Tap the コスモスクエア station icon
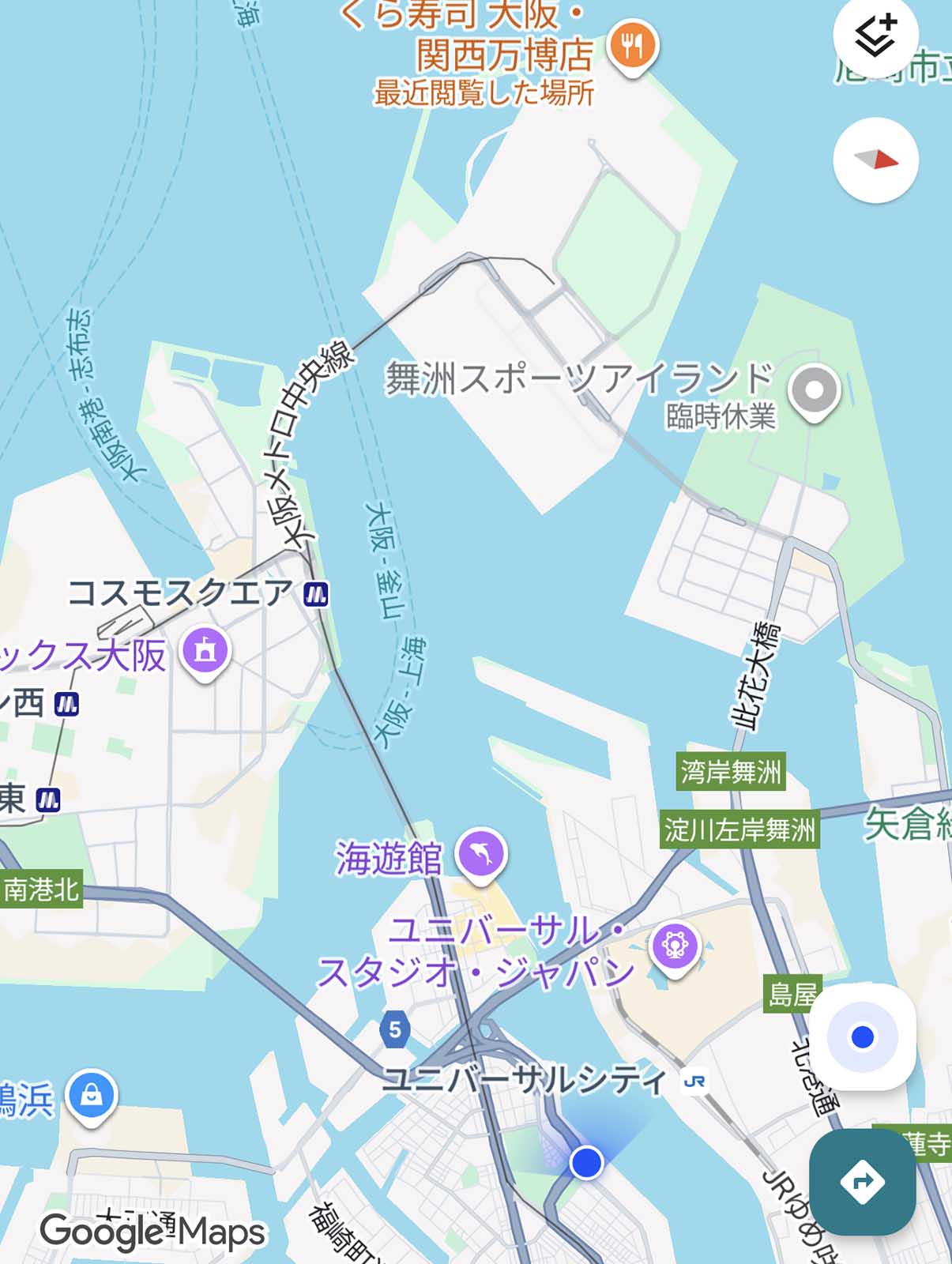 (317, 593)
